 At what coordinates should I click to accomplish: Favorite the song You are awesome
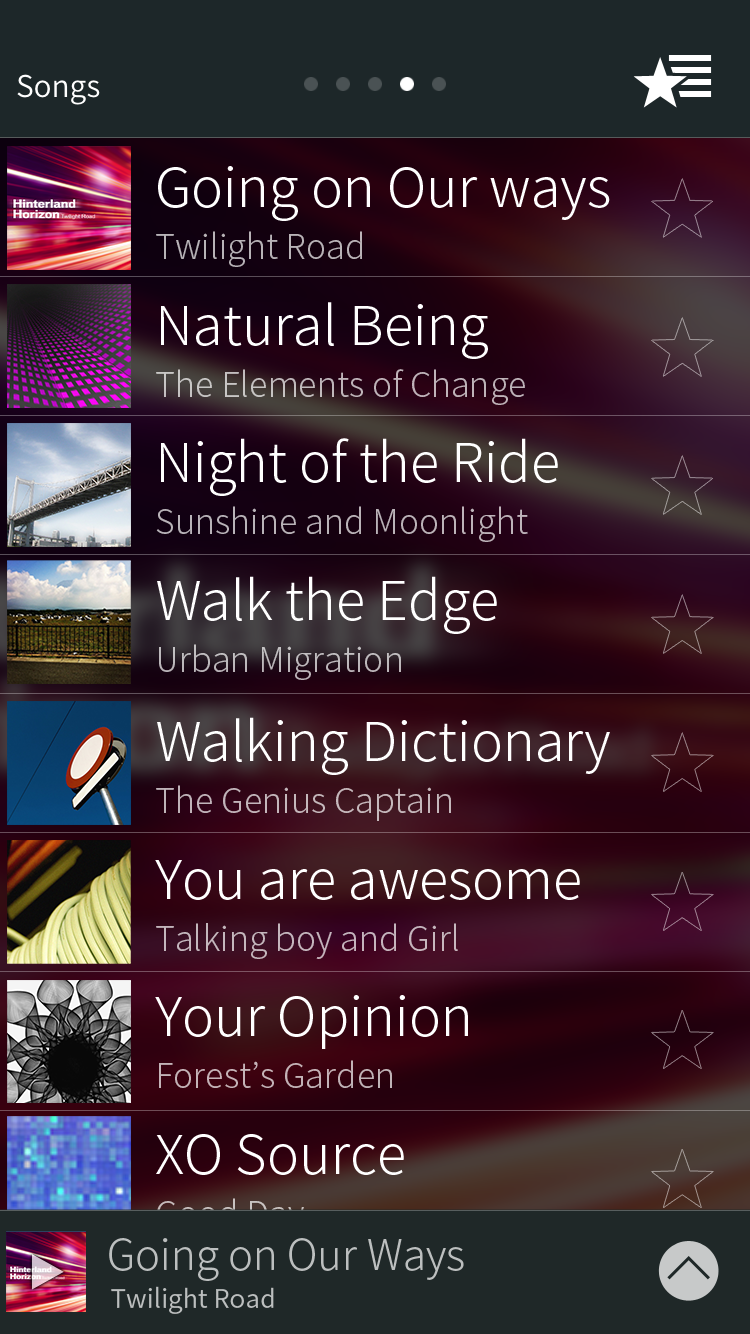point(682,901)
